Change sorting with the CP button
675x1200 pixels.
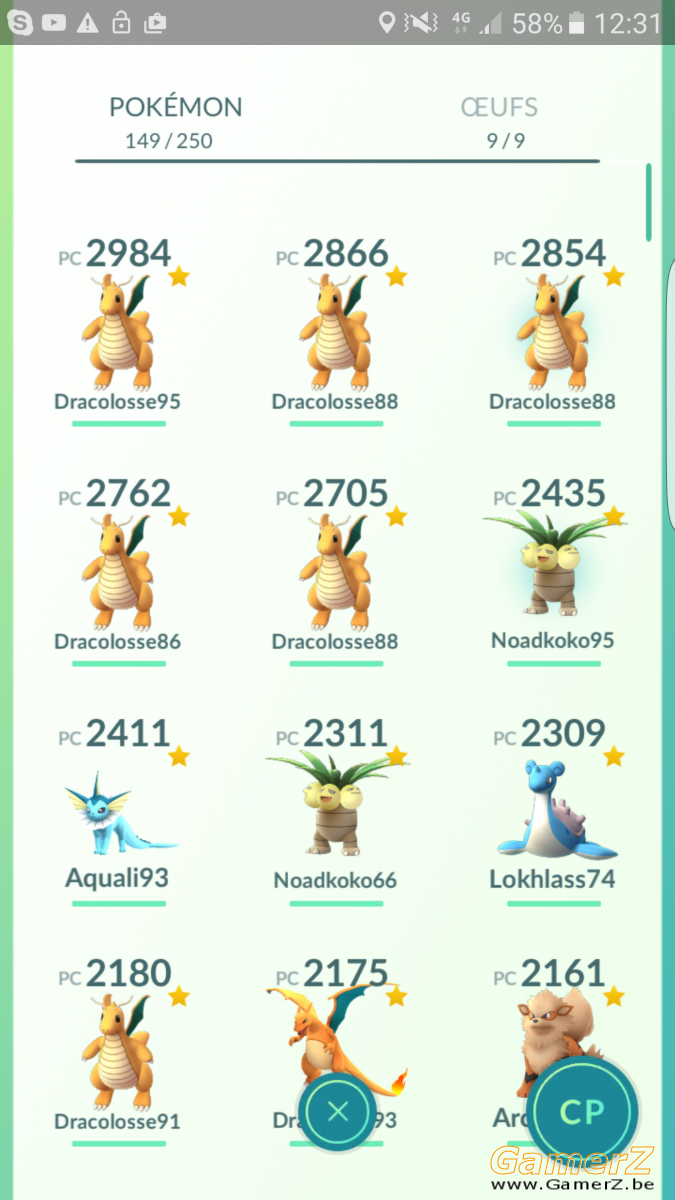[582, 1112]
